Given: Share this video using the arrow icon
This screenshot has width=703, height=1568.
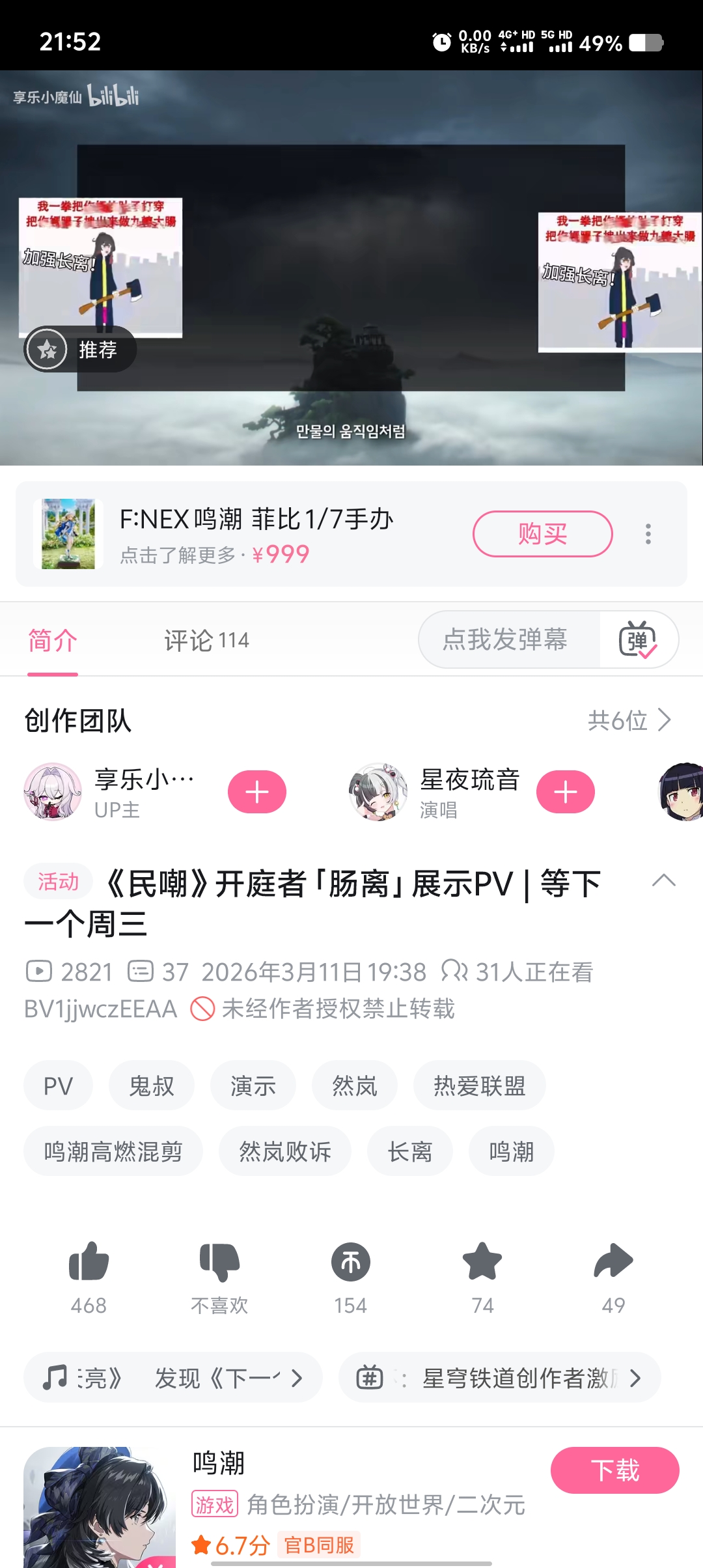Looking at the screenshot, I should click(613, 1262).
